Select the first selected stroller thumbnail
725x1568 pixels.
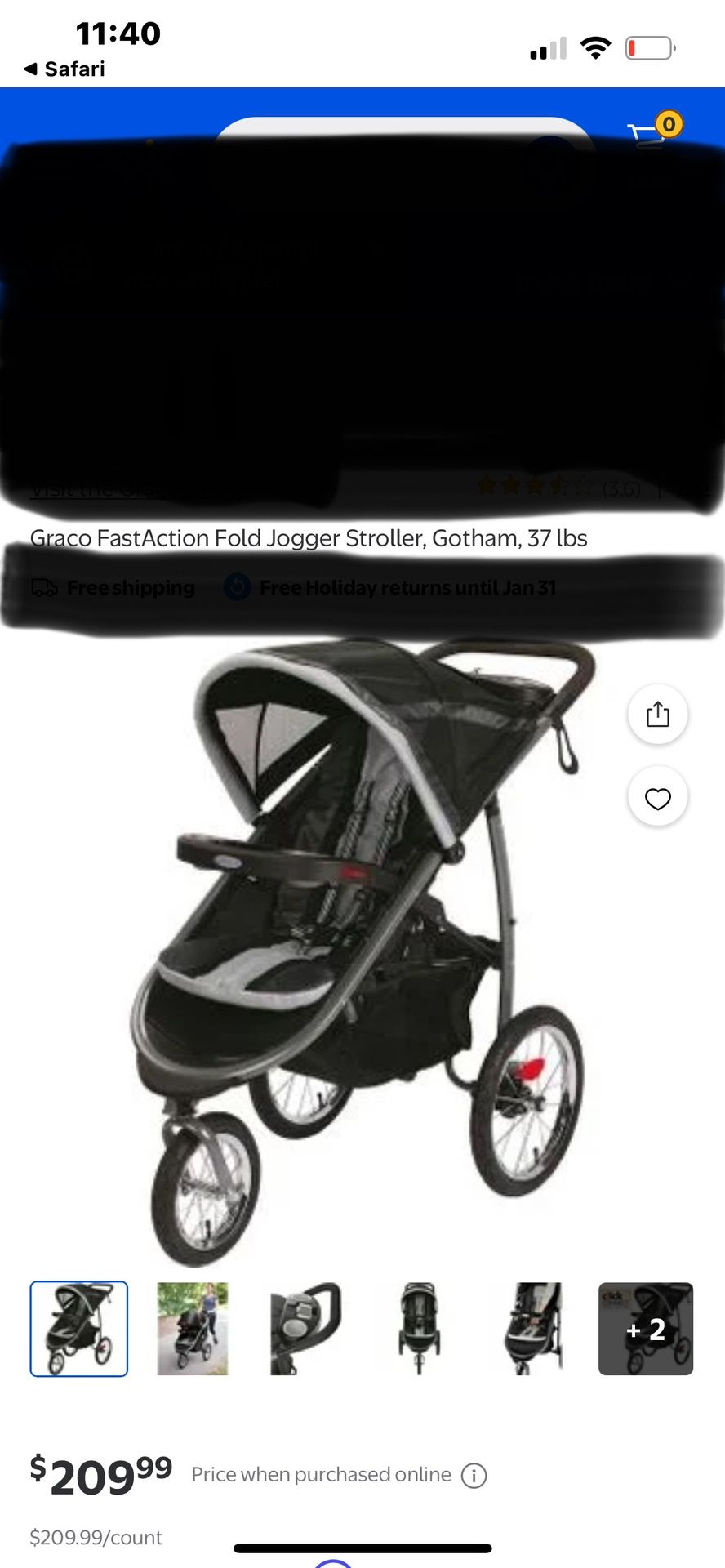point(78,1330)
